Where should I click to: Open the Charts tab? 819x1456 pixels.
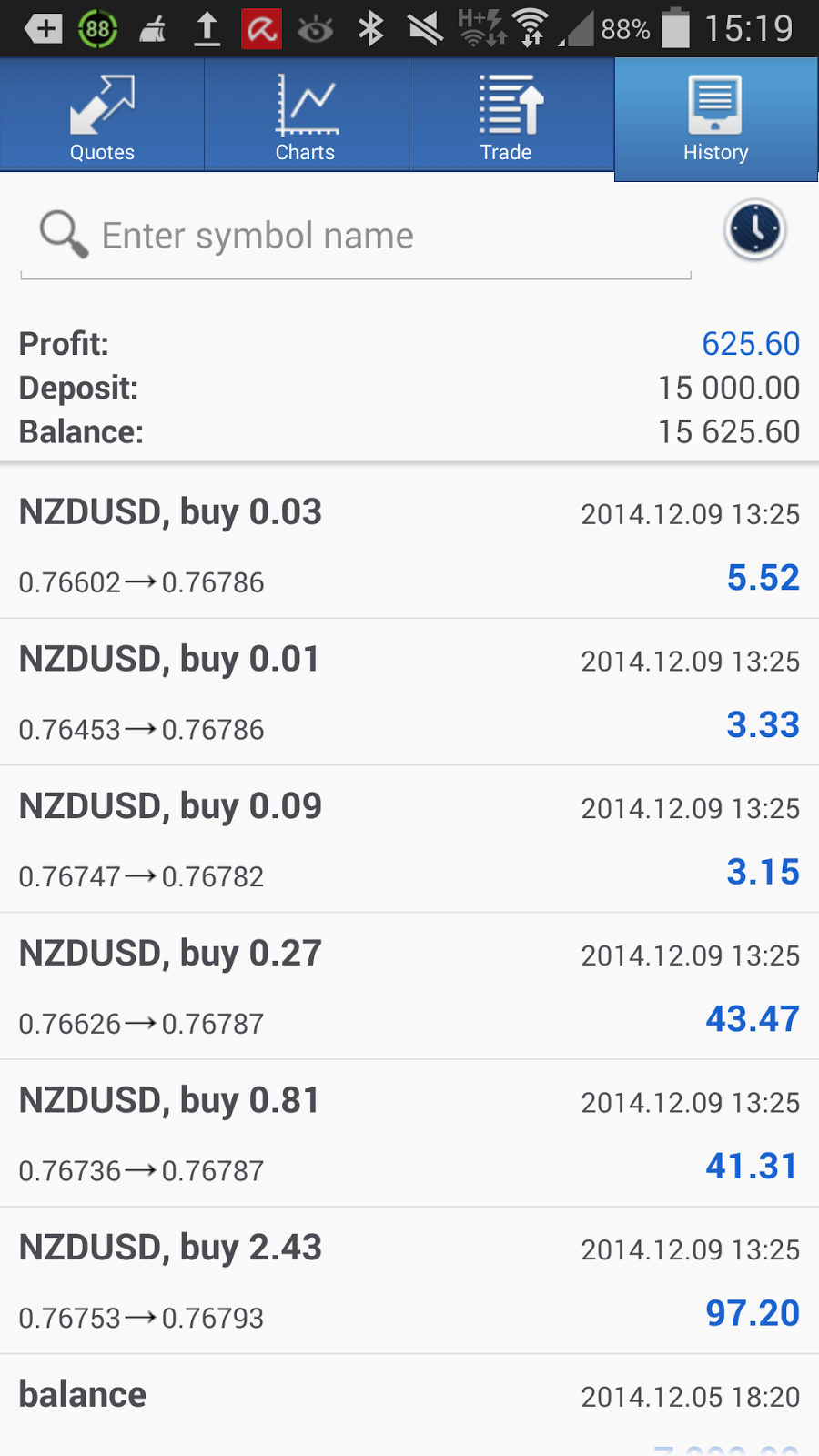pyautogui.click(x=307, y=115)
